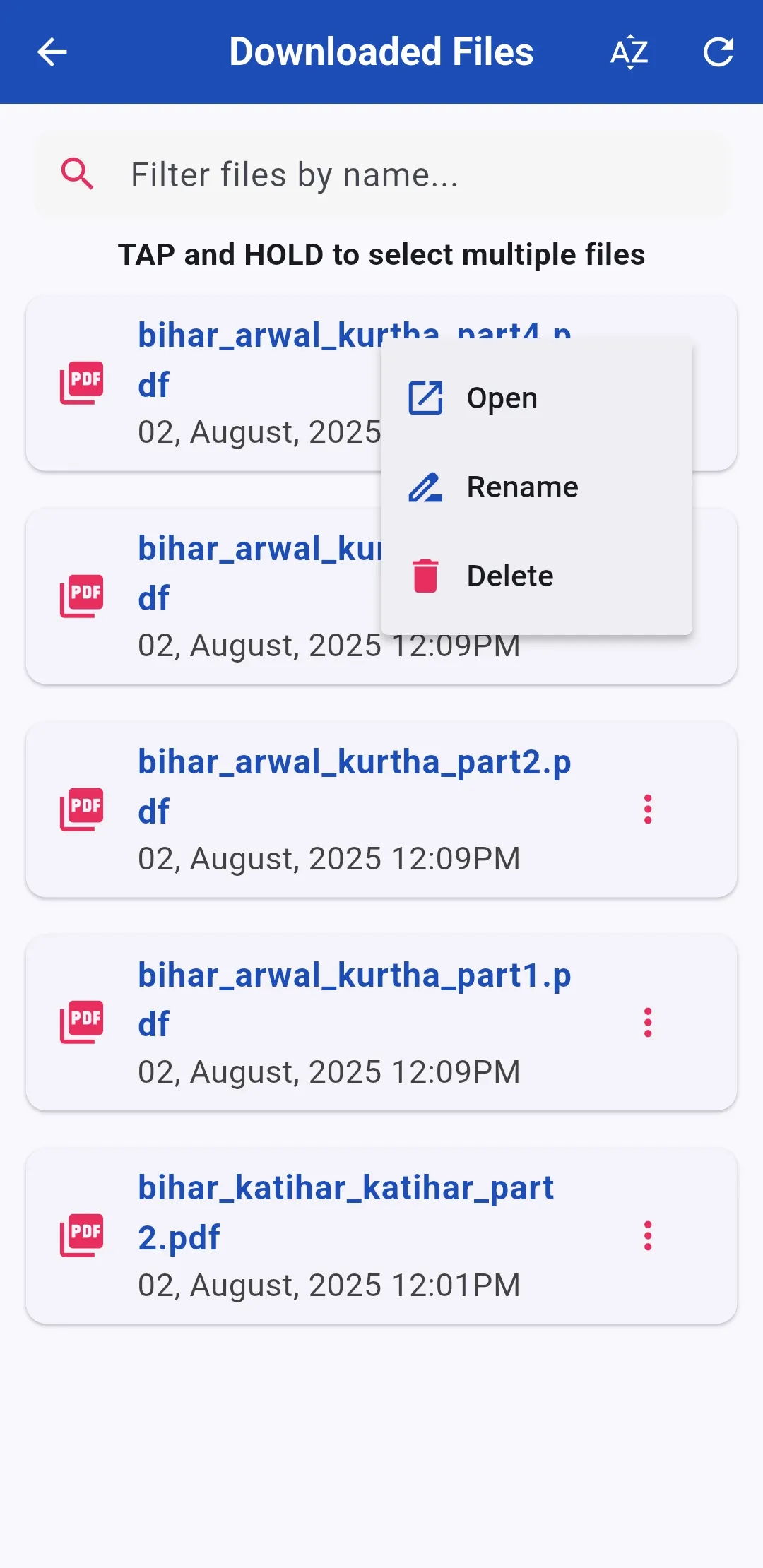Refresh the downloaded files list
763x1568 pixels.
click(718, 52)
